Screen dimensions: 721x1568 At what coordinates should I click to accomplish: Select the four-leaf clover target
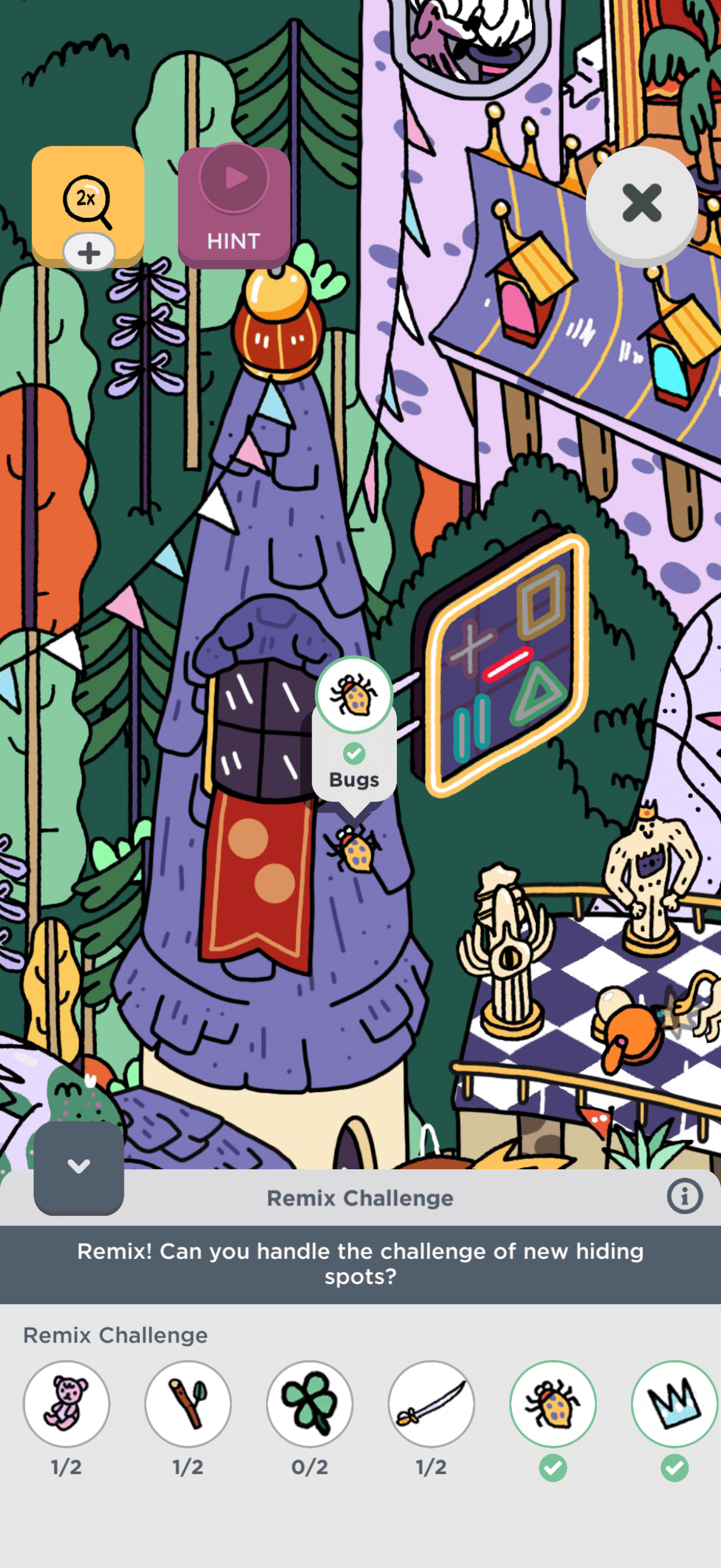[x=310, y=1404]
